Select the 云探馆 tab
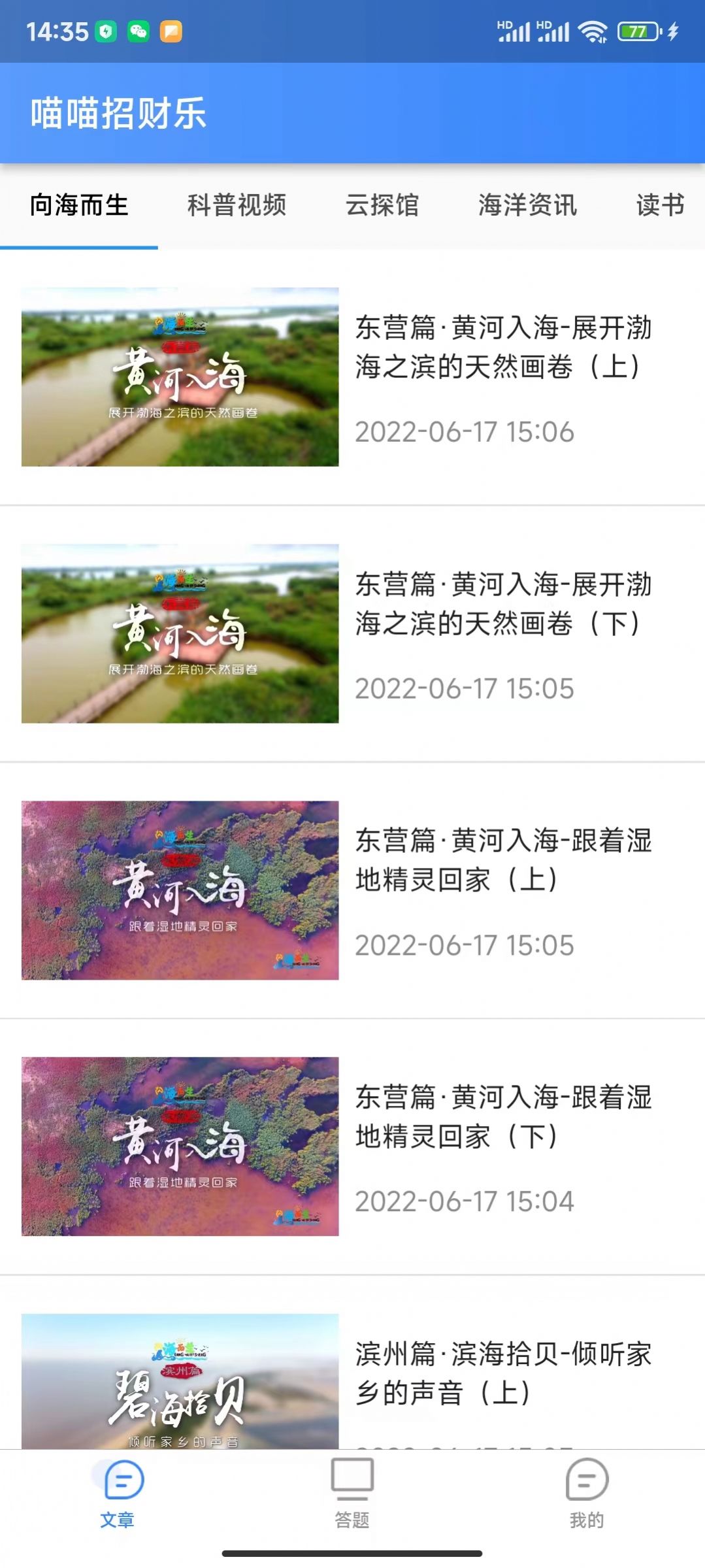705x1568 pixels. (382, 205)
